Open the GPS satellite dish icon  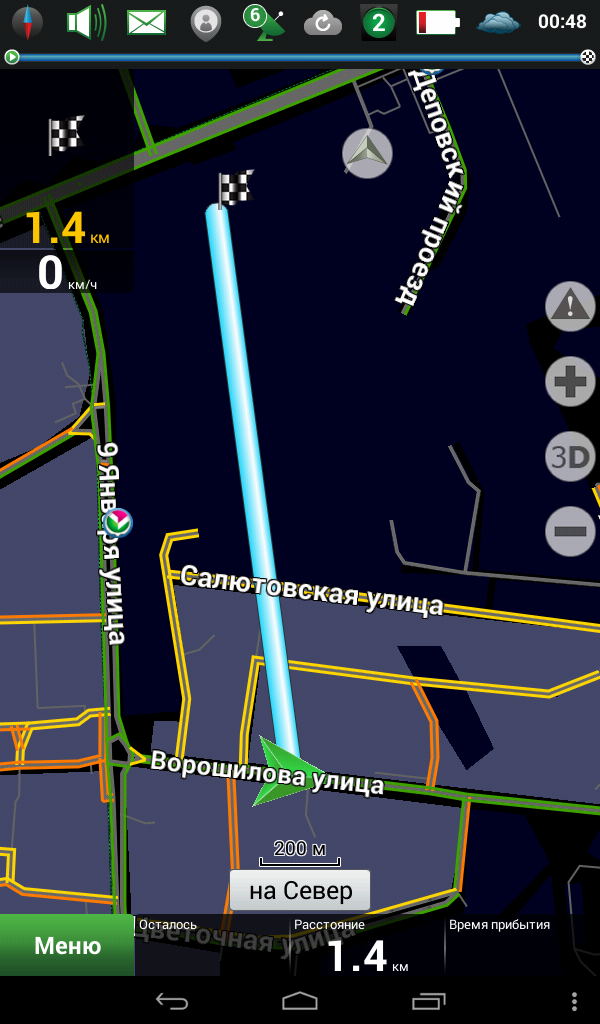click(x=264, y=22)
